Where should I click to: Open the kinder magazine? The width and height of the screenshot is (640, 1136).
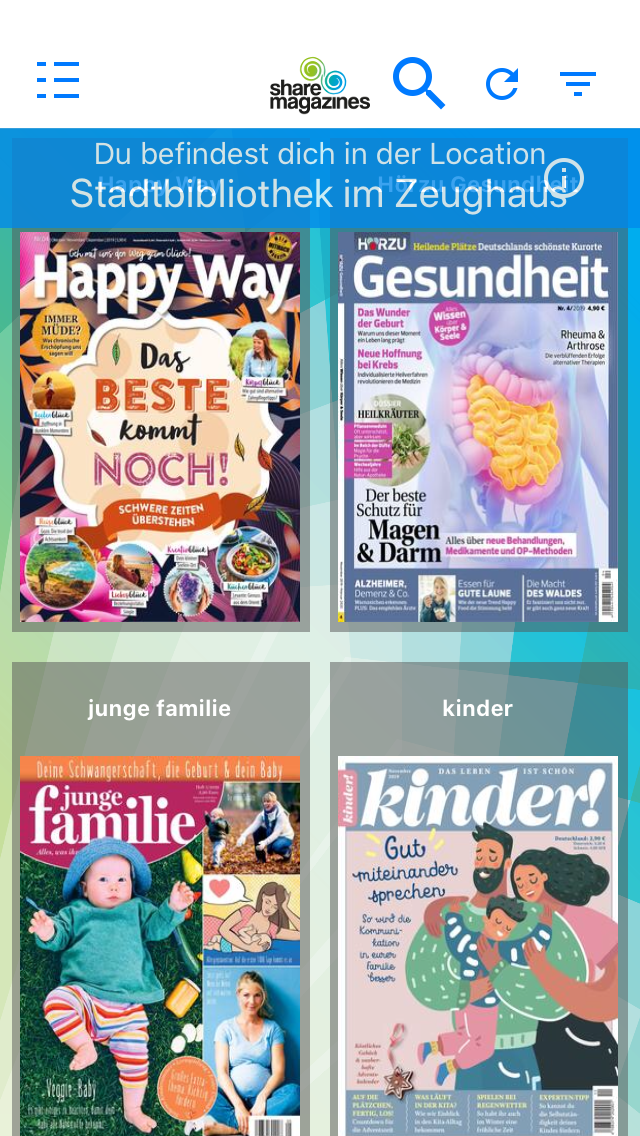tap(478, 930)
